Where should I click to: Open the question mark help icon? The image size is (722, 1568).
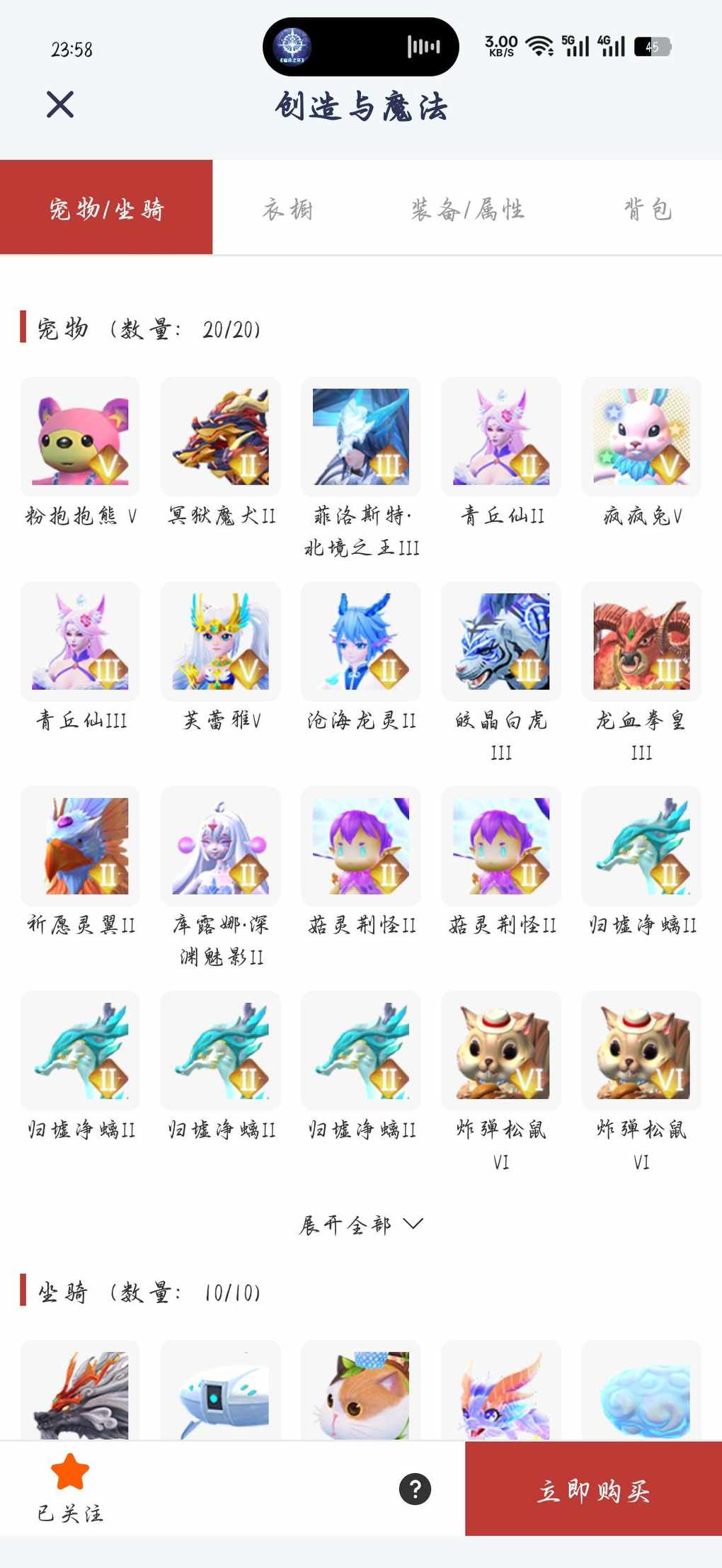pyautogui.click(x=416, y=1489)
